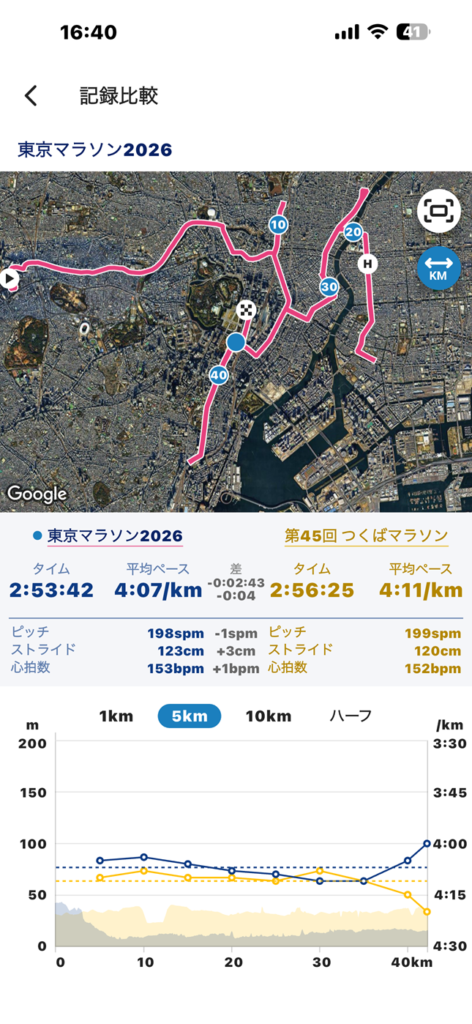Select the 5km graph interval
This screenshot has height=1024, width=472.
pyautogui.click(x=189, y=716)
